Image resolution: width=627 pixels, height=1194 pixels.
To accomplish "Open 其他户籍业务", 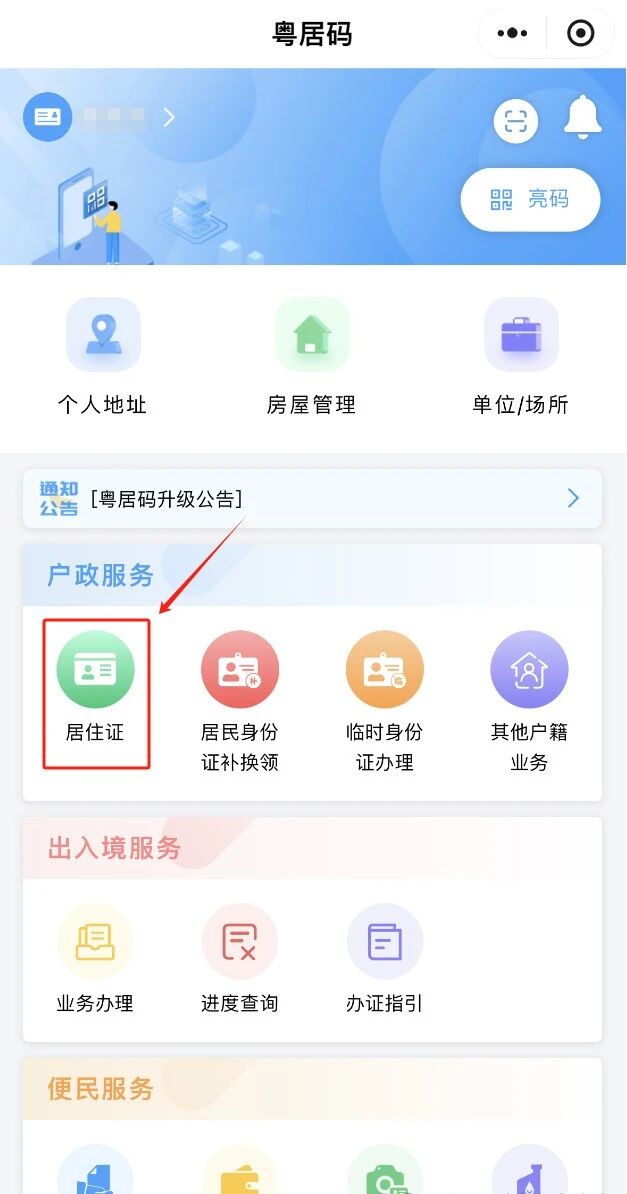I will click(x=529, y=700).
